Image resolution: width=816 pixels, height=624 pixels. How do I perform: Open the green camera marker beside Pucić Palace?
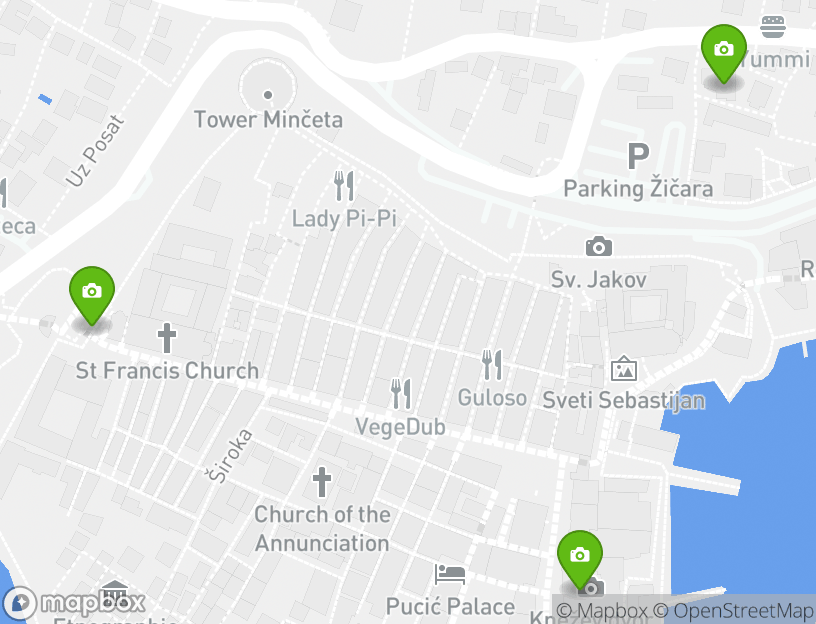pyautogui.click(x=579, y=557)
